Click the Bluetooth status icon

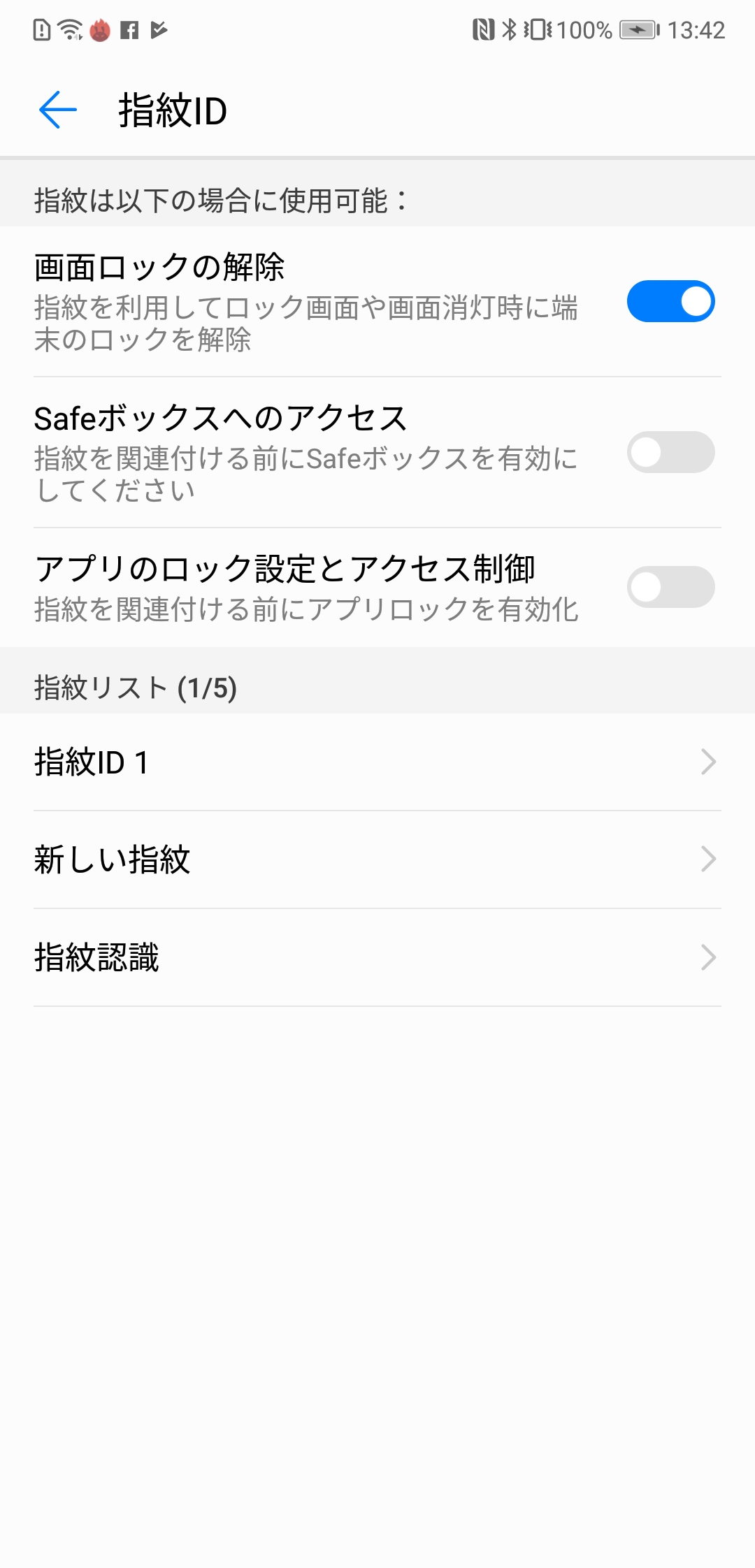(509, 30)
